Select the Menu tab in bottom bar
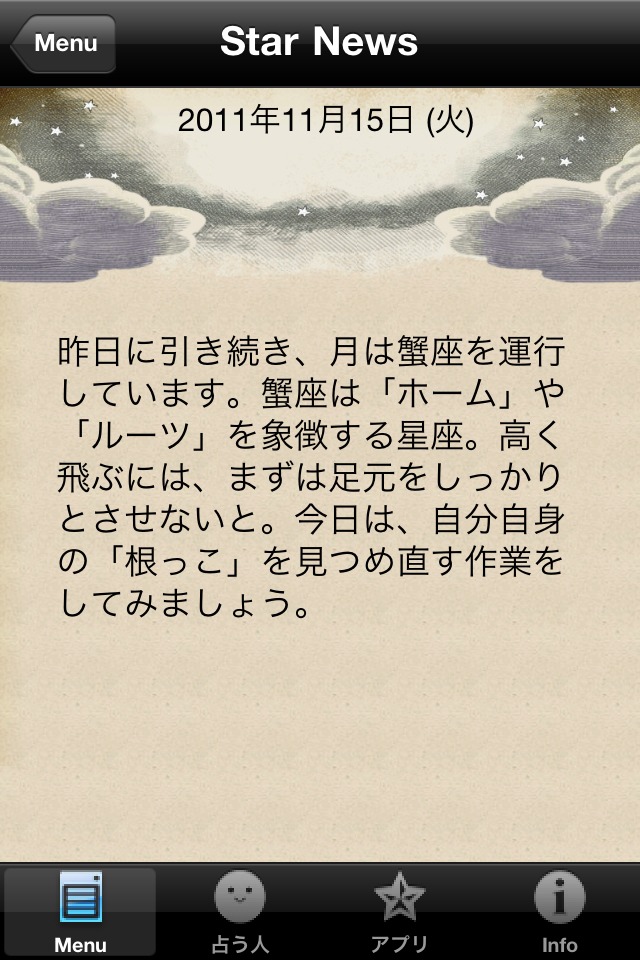The height and width of the screenshot is (960, 640). coord(80,910)
